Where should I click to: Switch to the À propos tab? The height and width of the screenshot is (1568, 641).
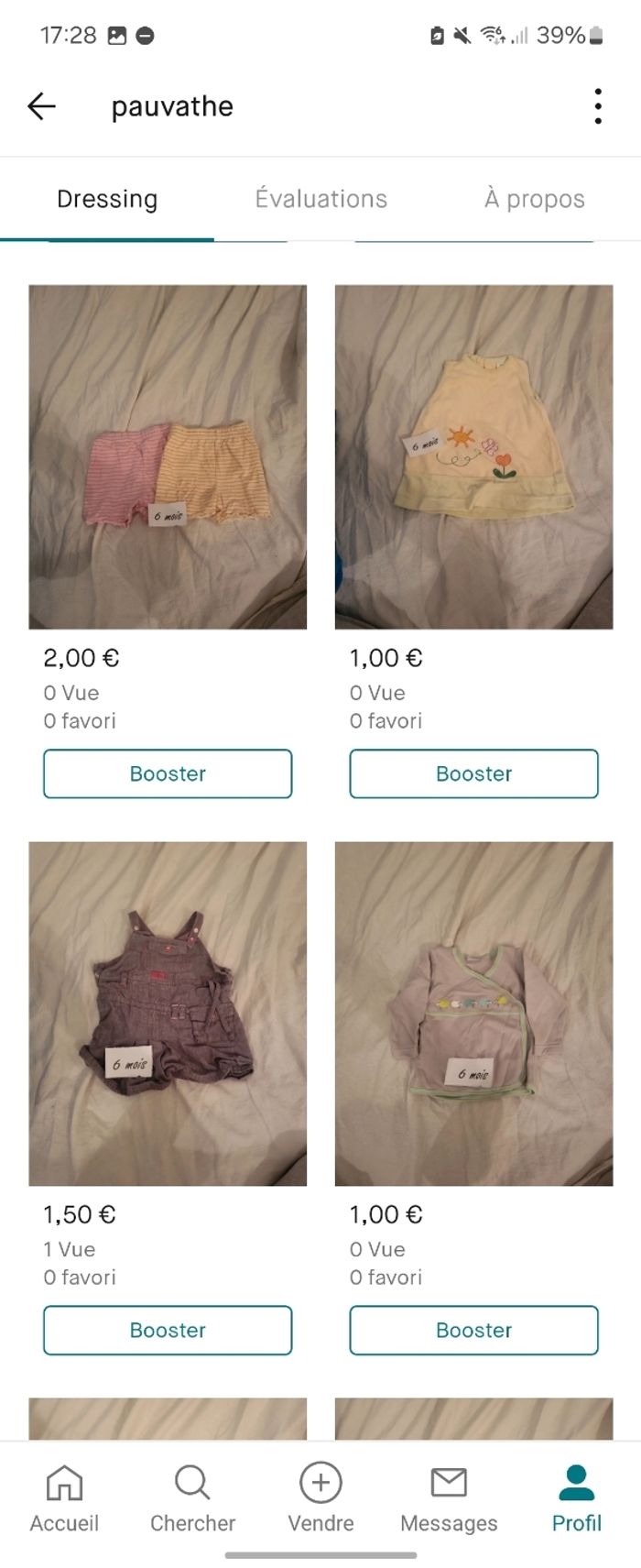(534, 199)
